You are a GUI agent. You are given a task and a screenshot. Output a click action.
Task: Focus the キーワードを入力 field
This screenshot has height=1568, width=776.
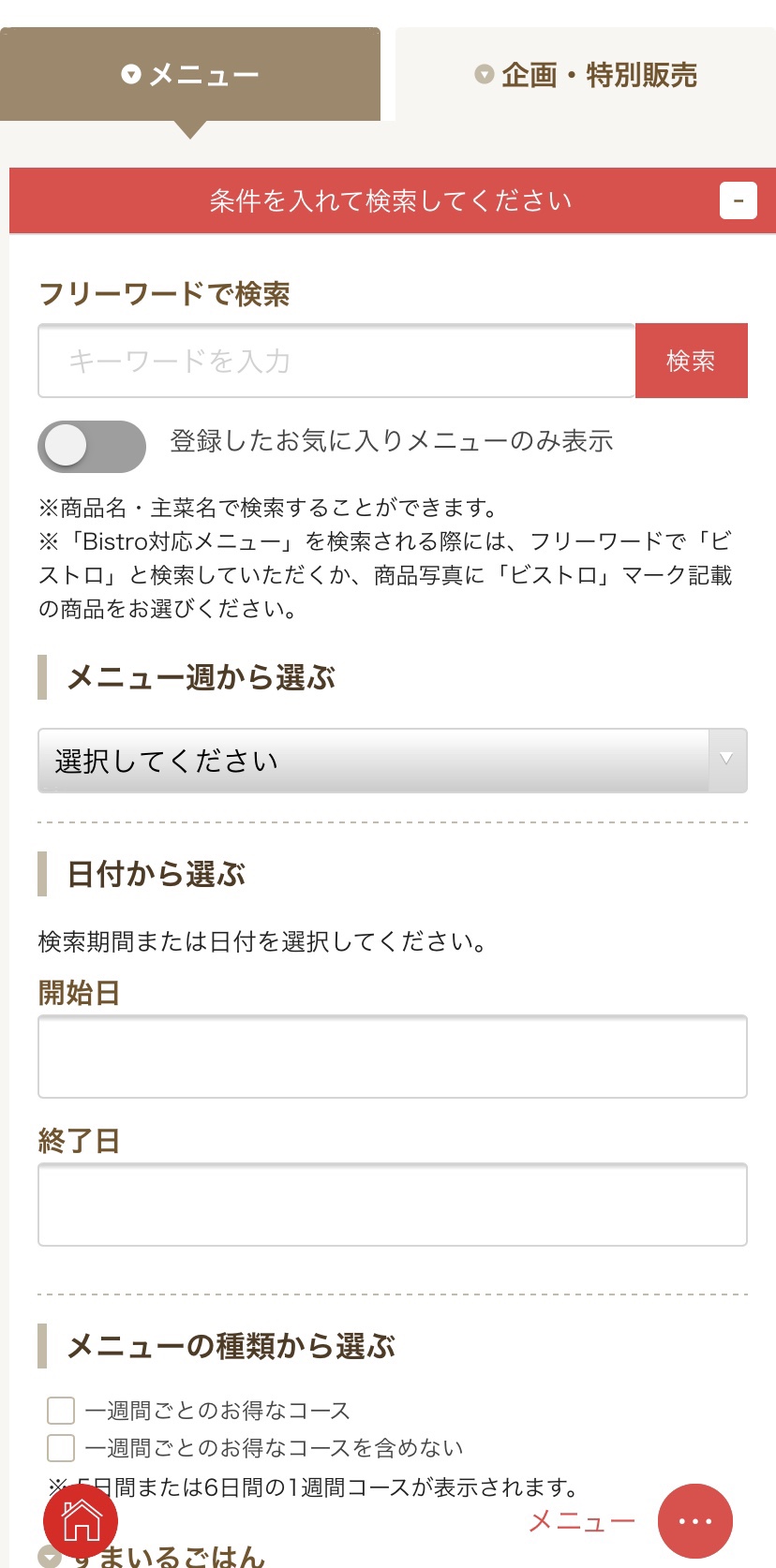pyautogui.click(x=336, y=361)
